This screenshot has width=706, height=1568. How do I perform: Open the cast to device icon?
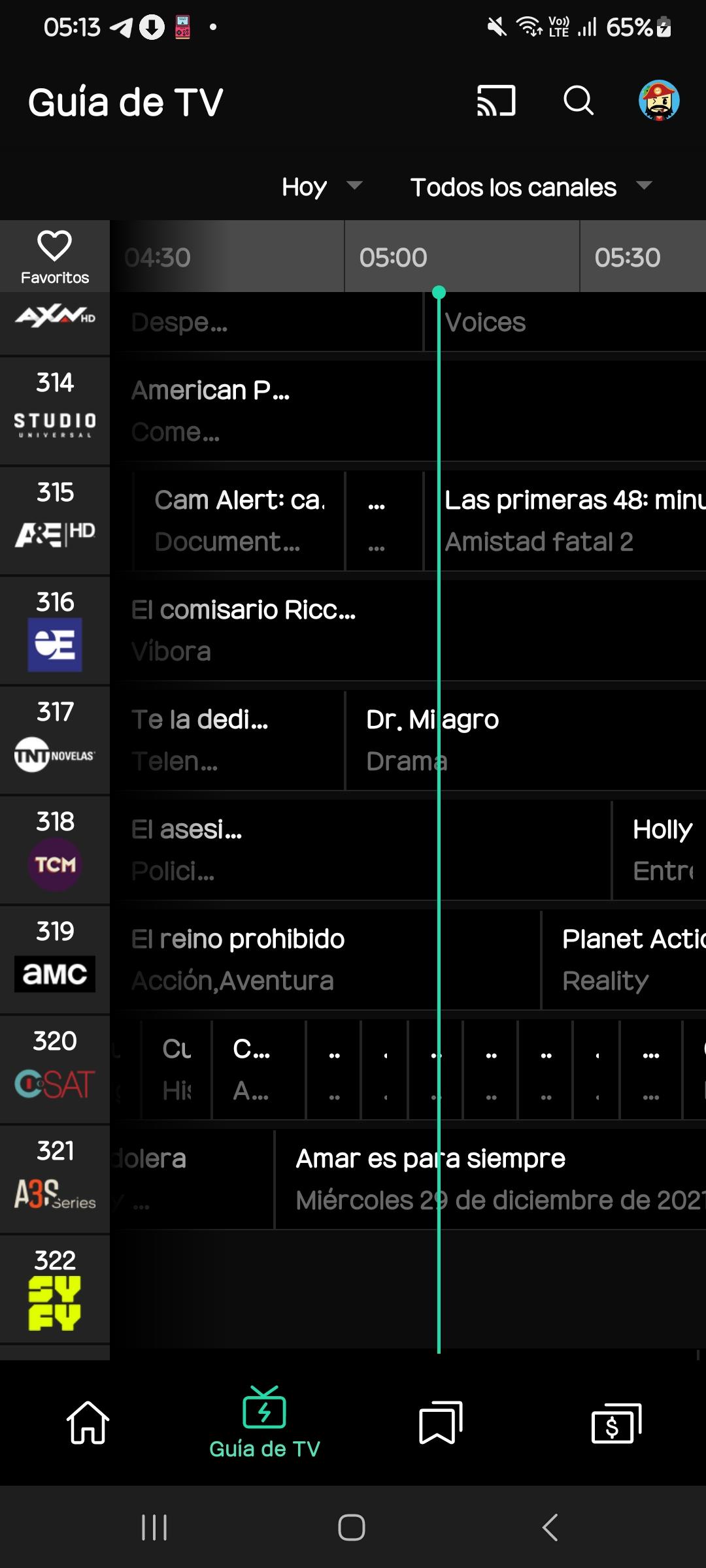coord(496,101)
